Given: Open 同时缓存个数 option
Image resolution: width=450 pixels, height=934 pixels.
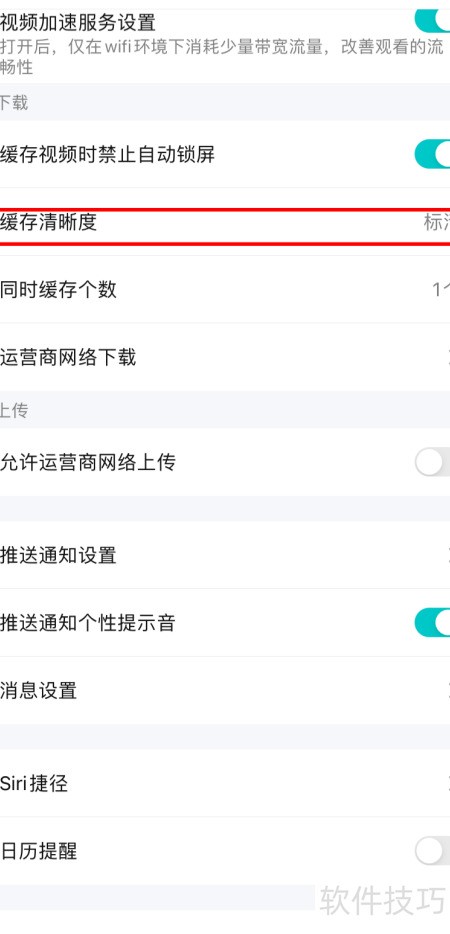Looking at the screenshot, I should pyautogui.click(x=225, y=290).
